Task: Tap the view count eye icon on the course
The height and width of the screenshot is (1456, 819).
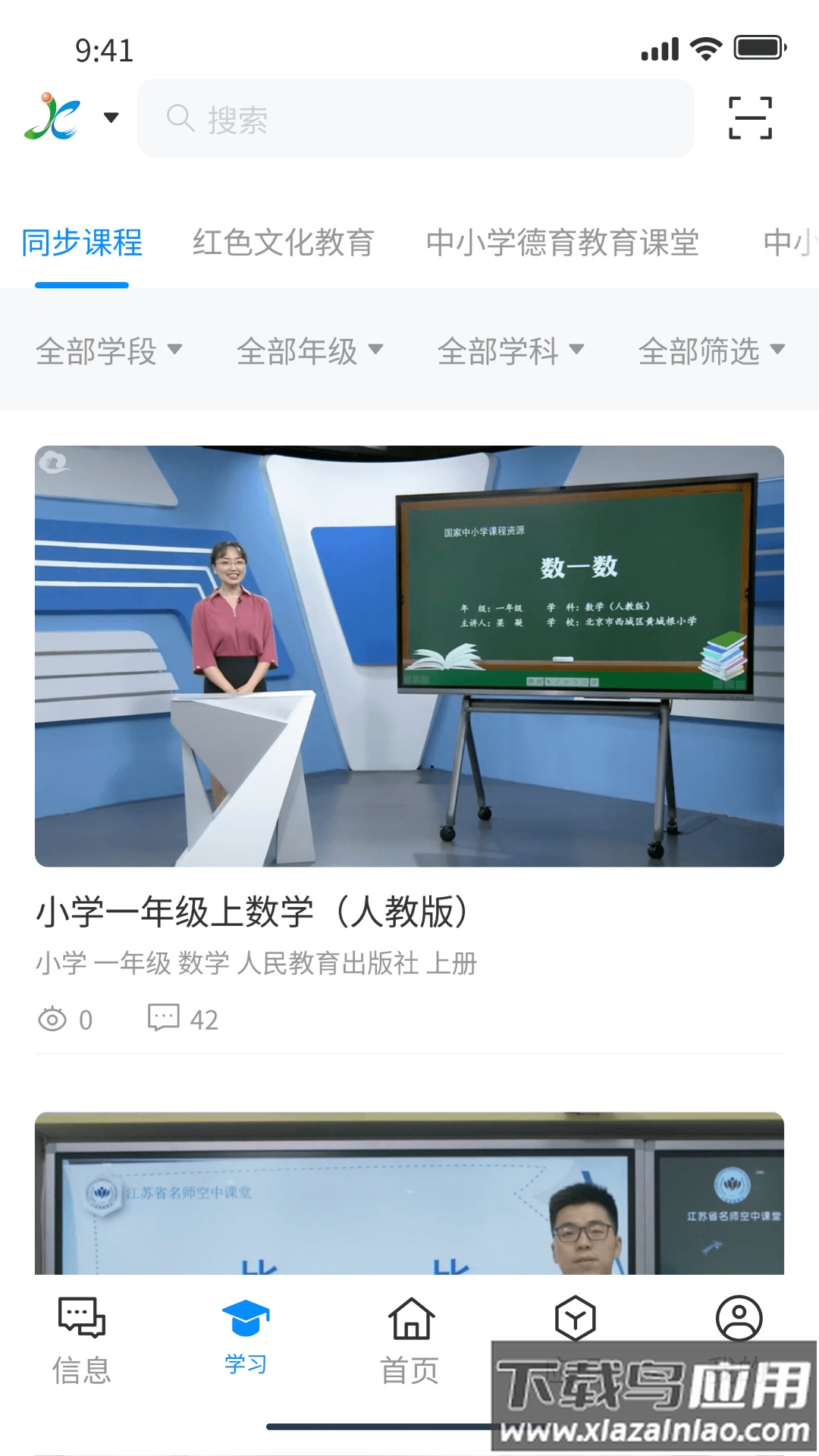Action: pos(52,1018)
